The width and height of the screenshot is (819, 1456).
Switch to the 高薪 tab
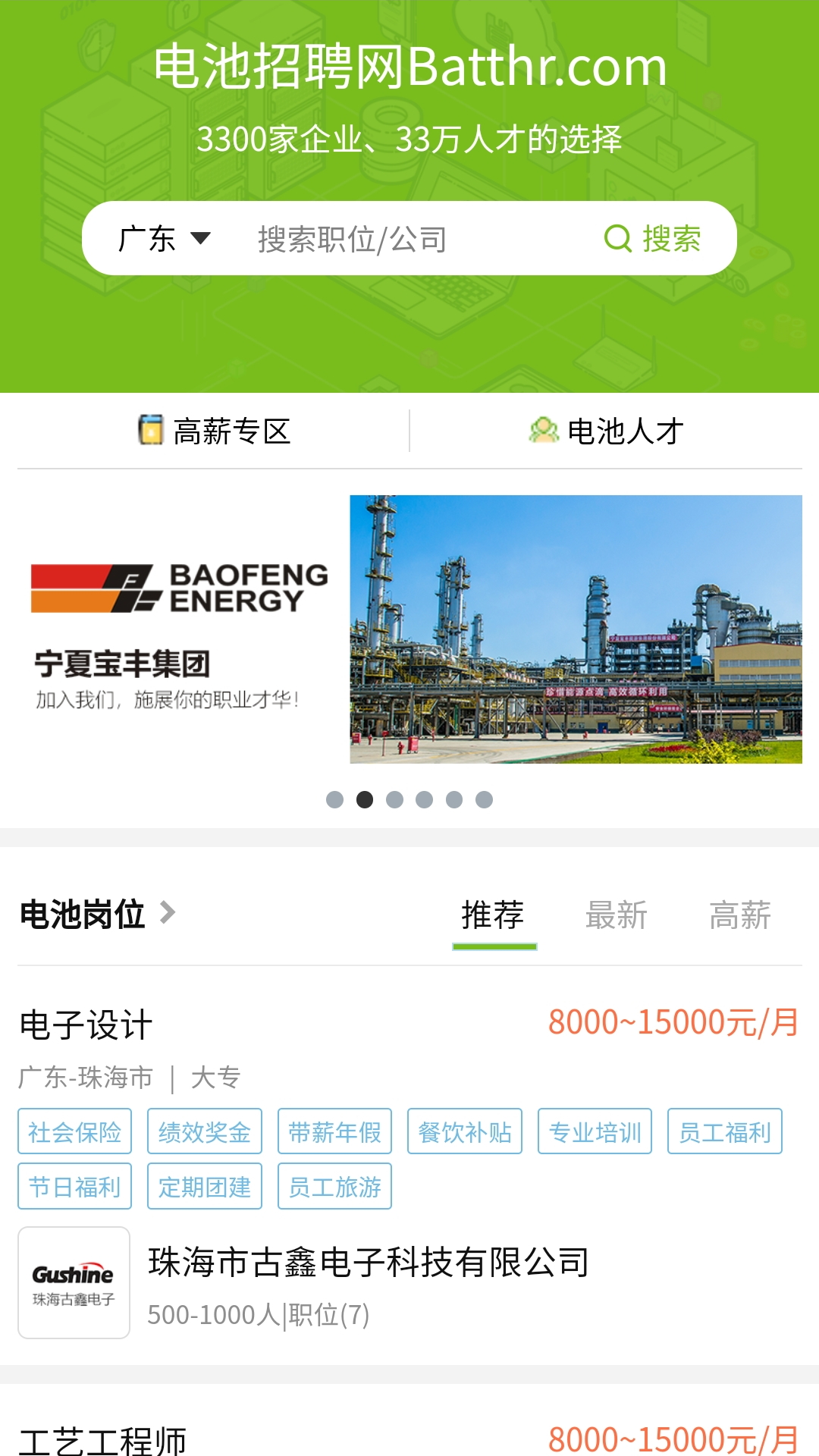pyautogui.click(x=741, y=915)
